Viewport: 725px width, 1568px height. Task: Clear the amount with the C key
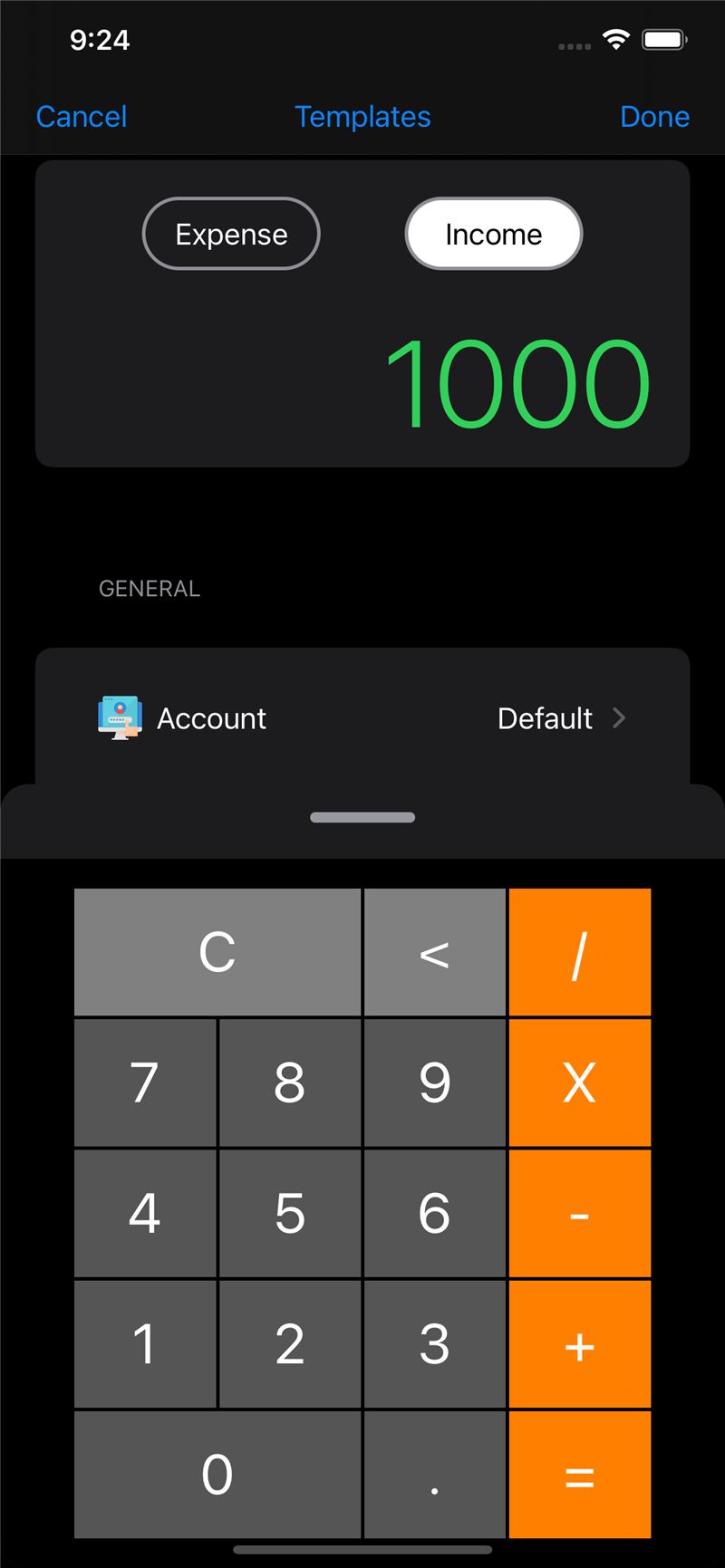[x=217, y=952]
